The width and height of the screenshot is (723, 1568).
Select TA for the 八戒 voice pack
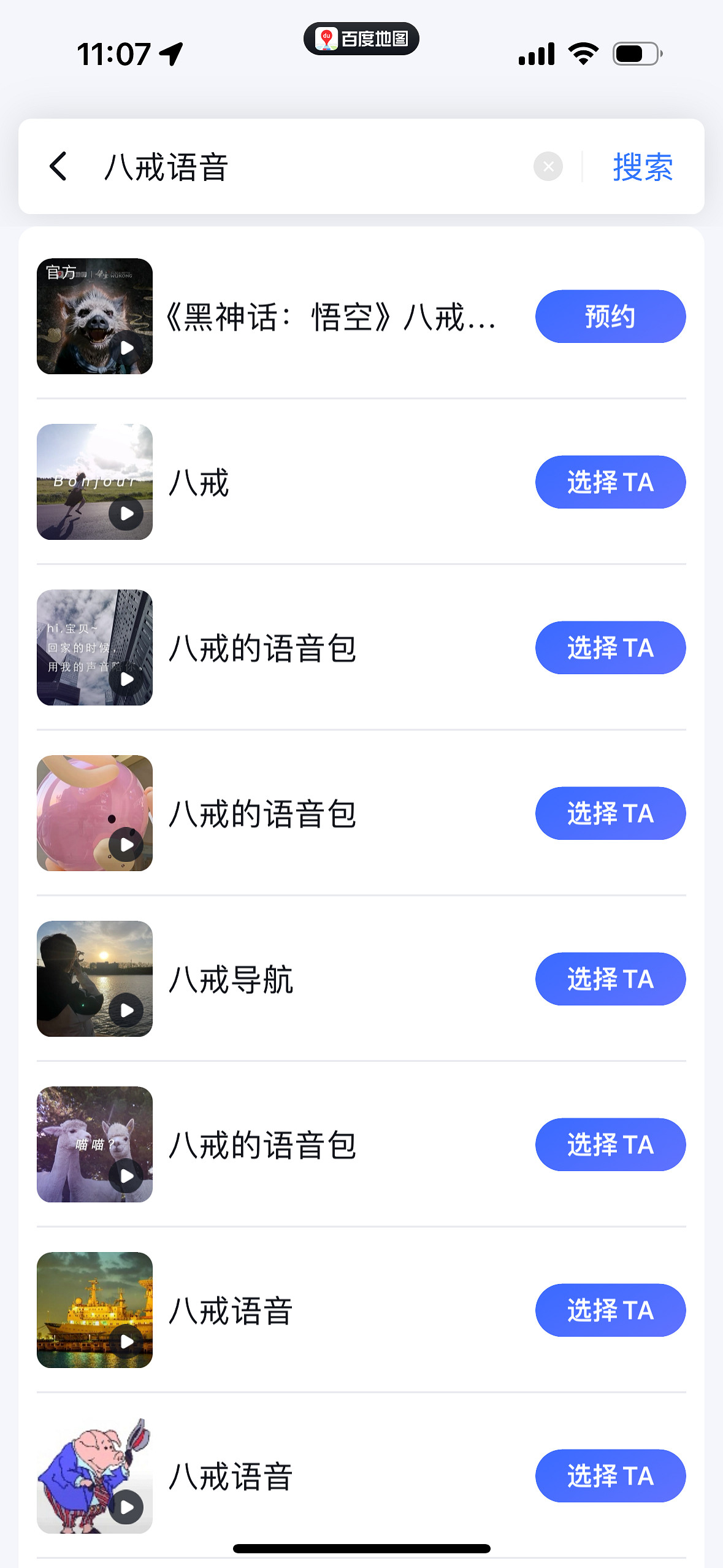coord(610,482)
